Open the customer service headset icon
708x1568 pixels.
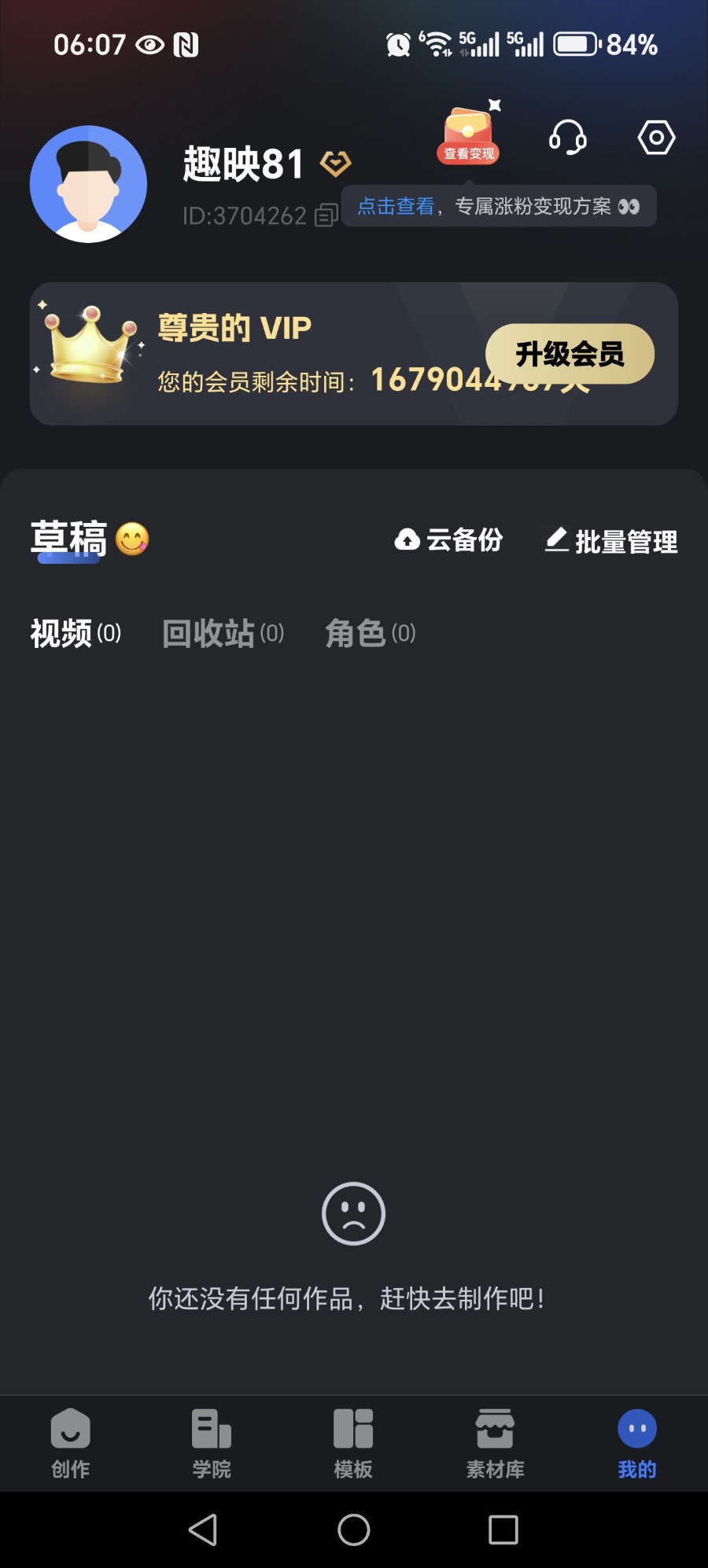[567, 138]
